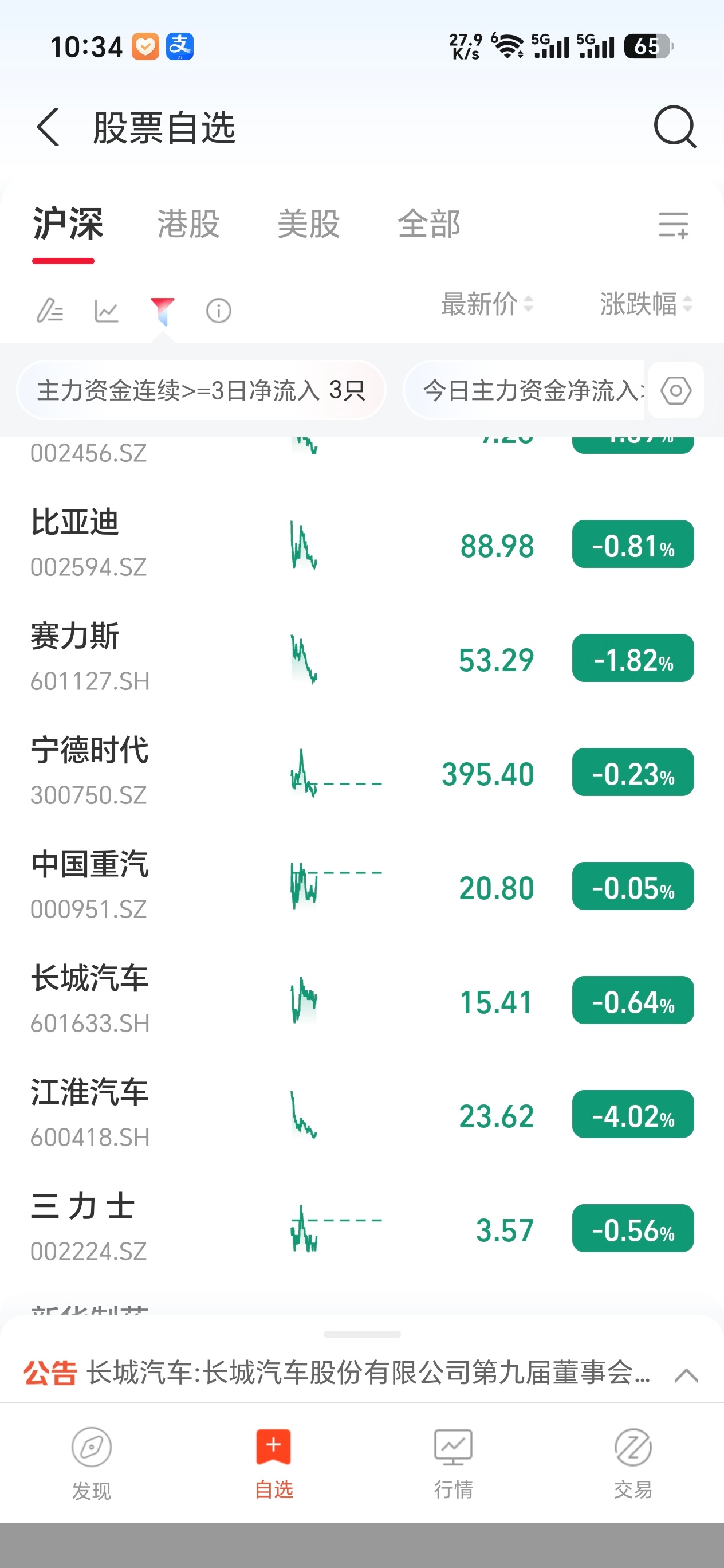Viewport: 724px width, 1568px height.
Task: Sort by 最新价 column
Action: (x=487, y=304)
